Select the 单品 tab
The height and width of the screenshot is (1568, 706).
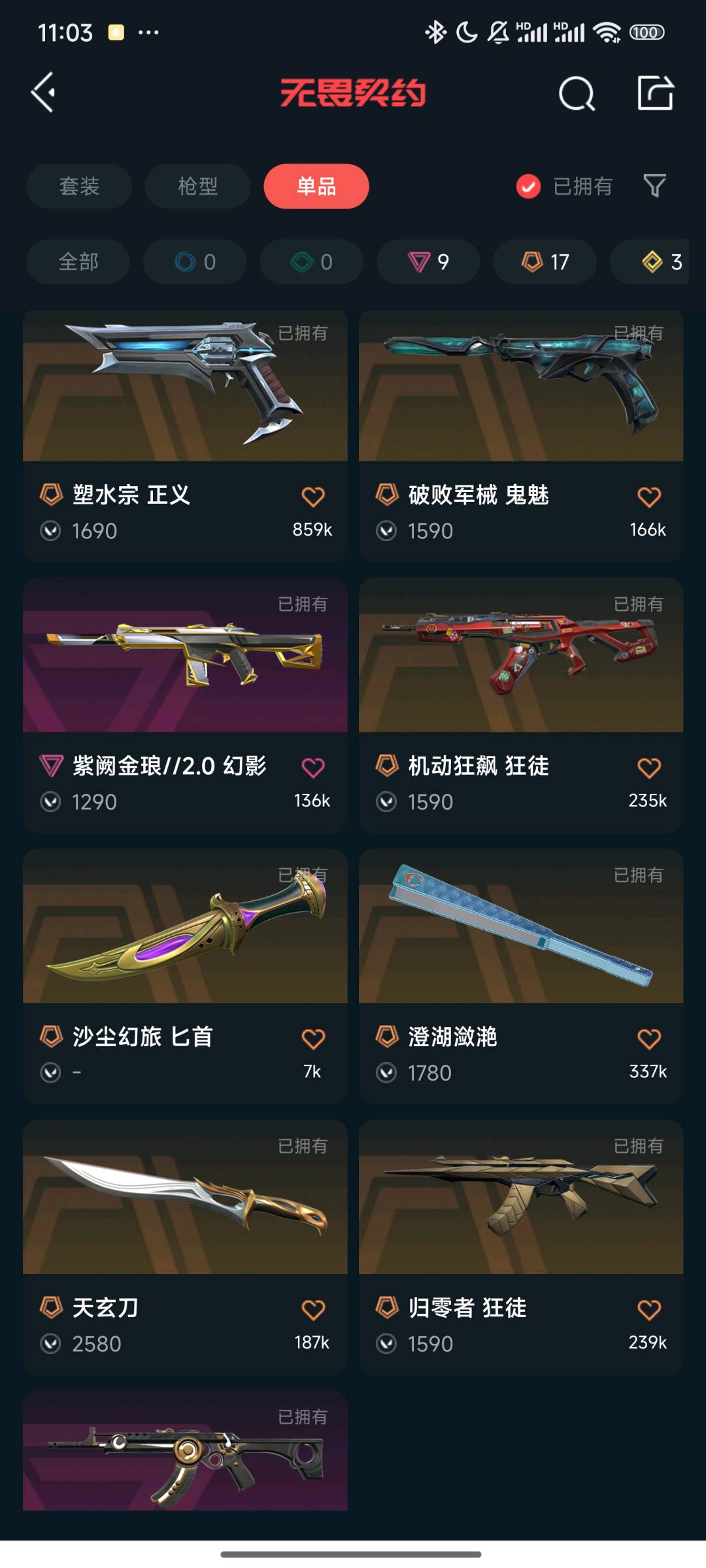point(316,186)
